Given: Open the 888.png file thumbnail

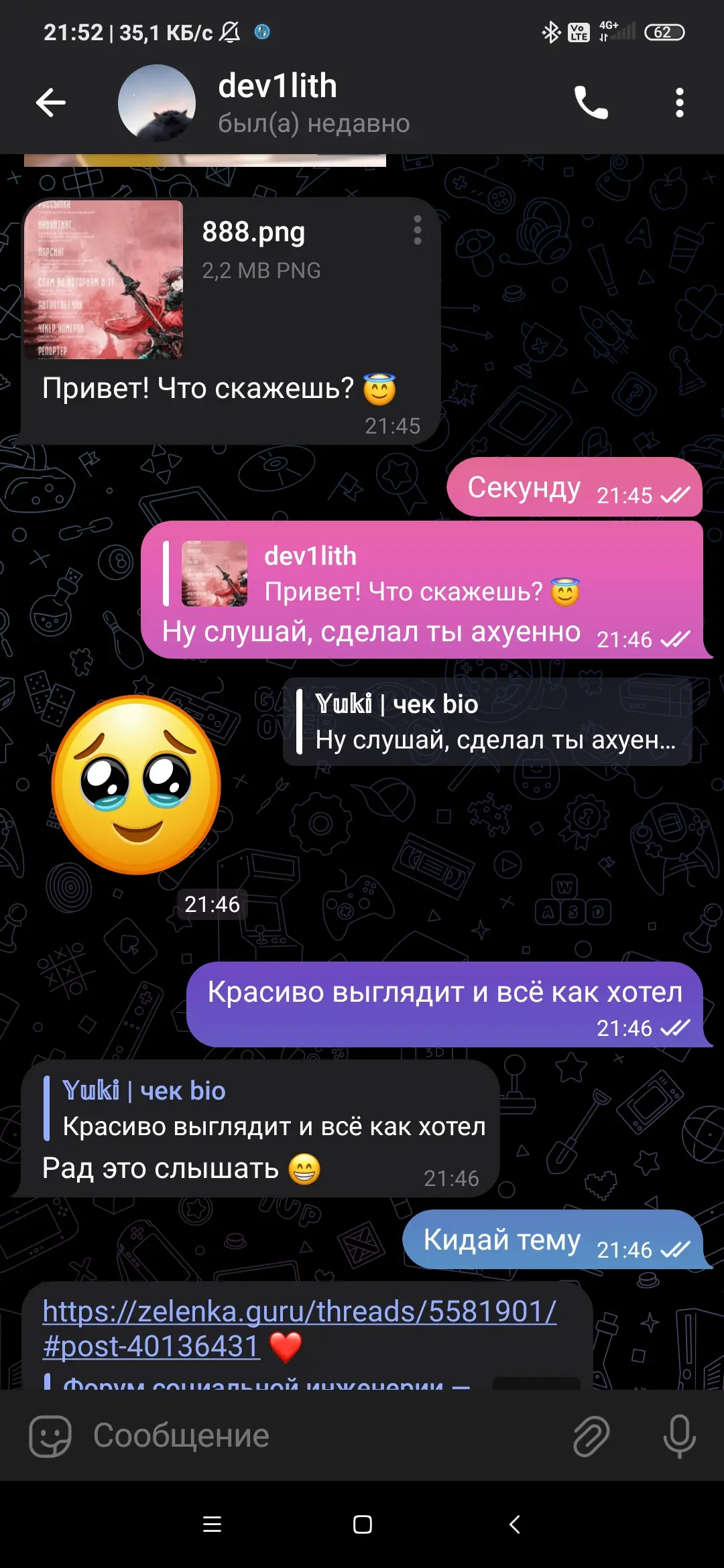Looking at the screenshot, I should click(x=104, y=279).
